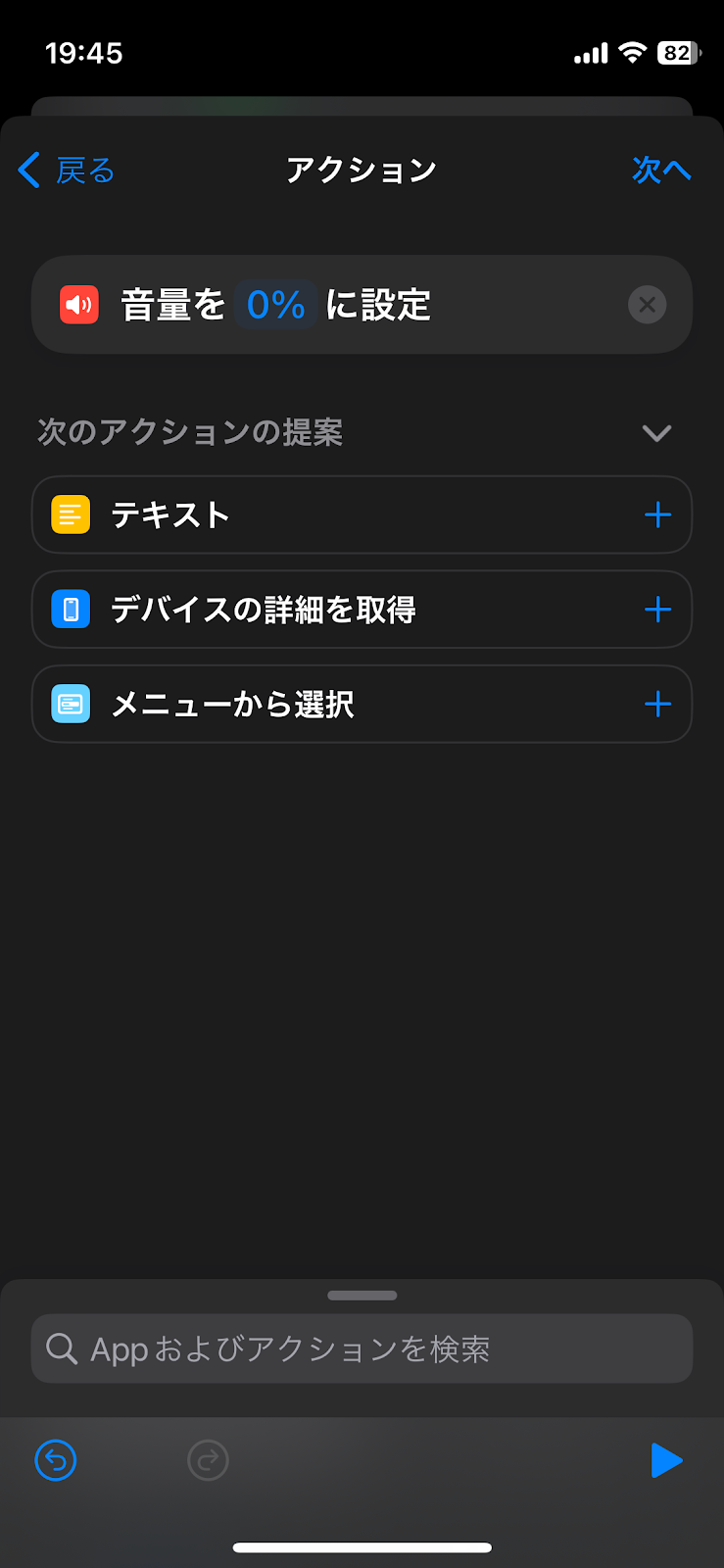Remove the 音量を設定 action
Screen dimensions: 724x1568
[x=647, y=305]
